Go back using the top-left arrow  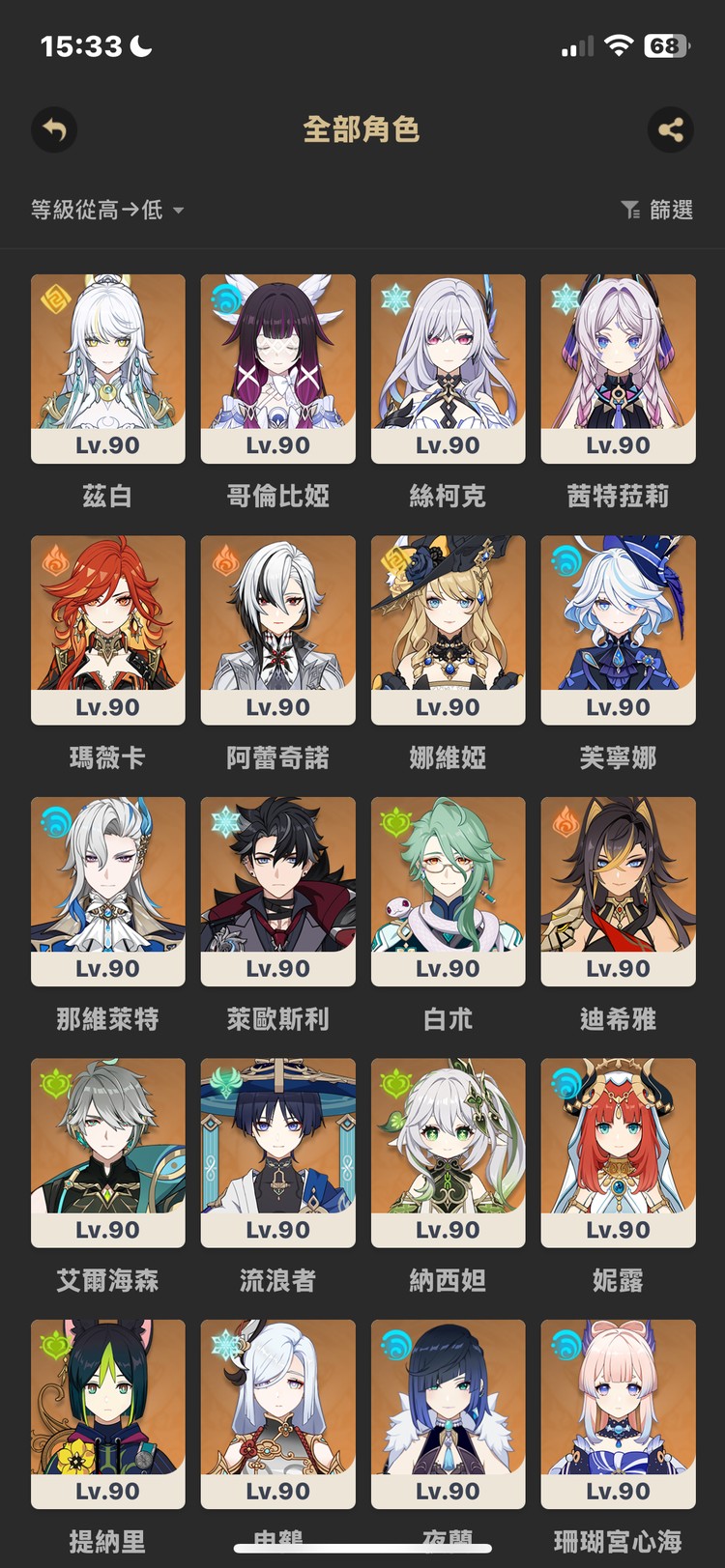tap(54, 129)
